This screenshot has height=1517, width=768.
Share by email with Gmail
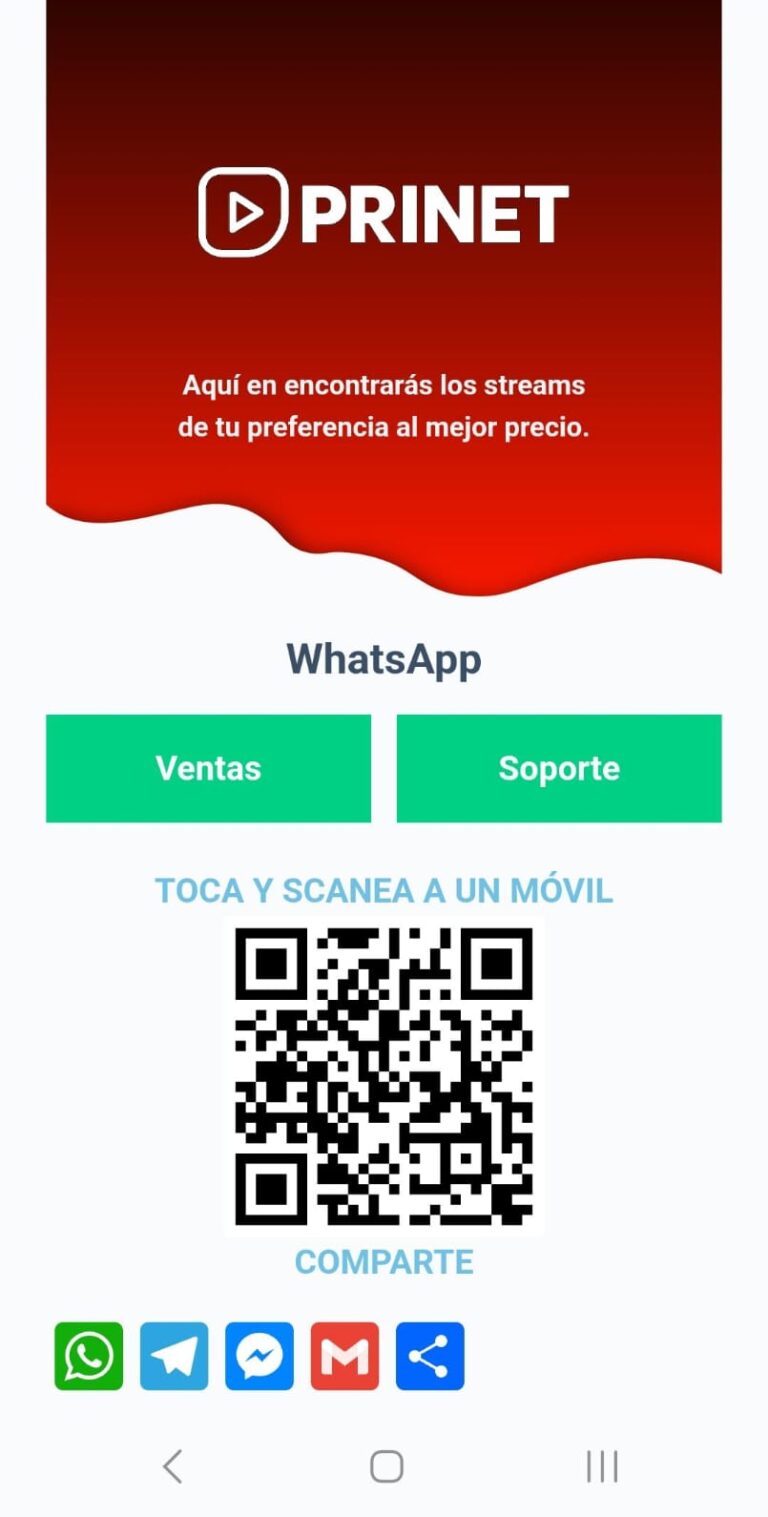345,1356
